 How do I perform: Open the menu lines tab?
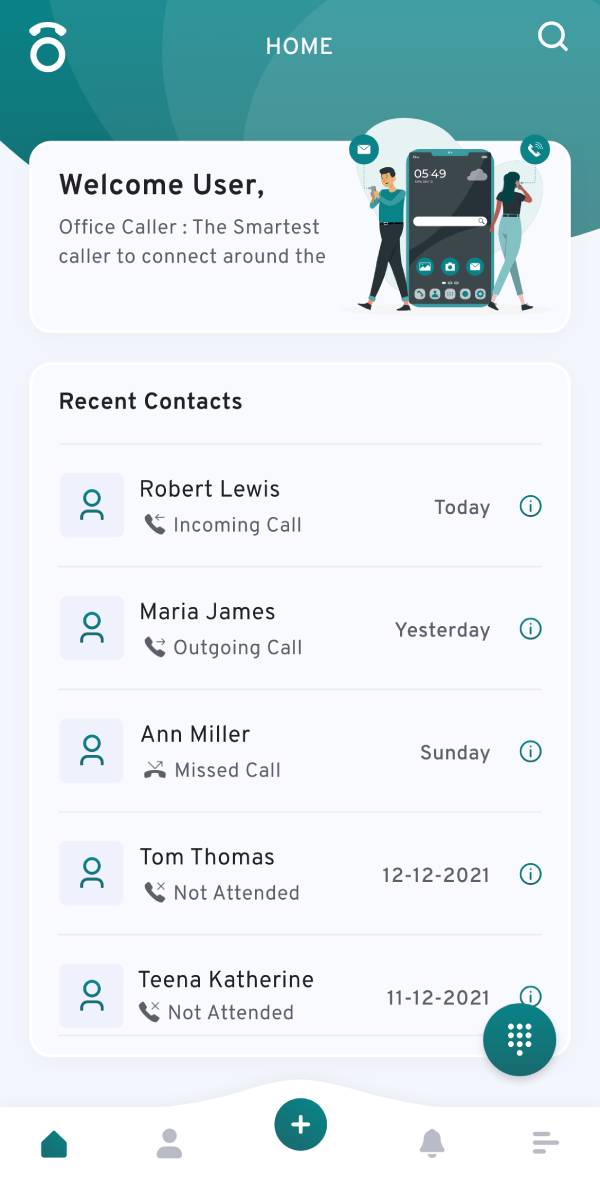point(546,1143)
